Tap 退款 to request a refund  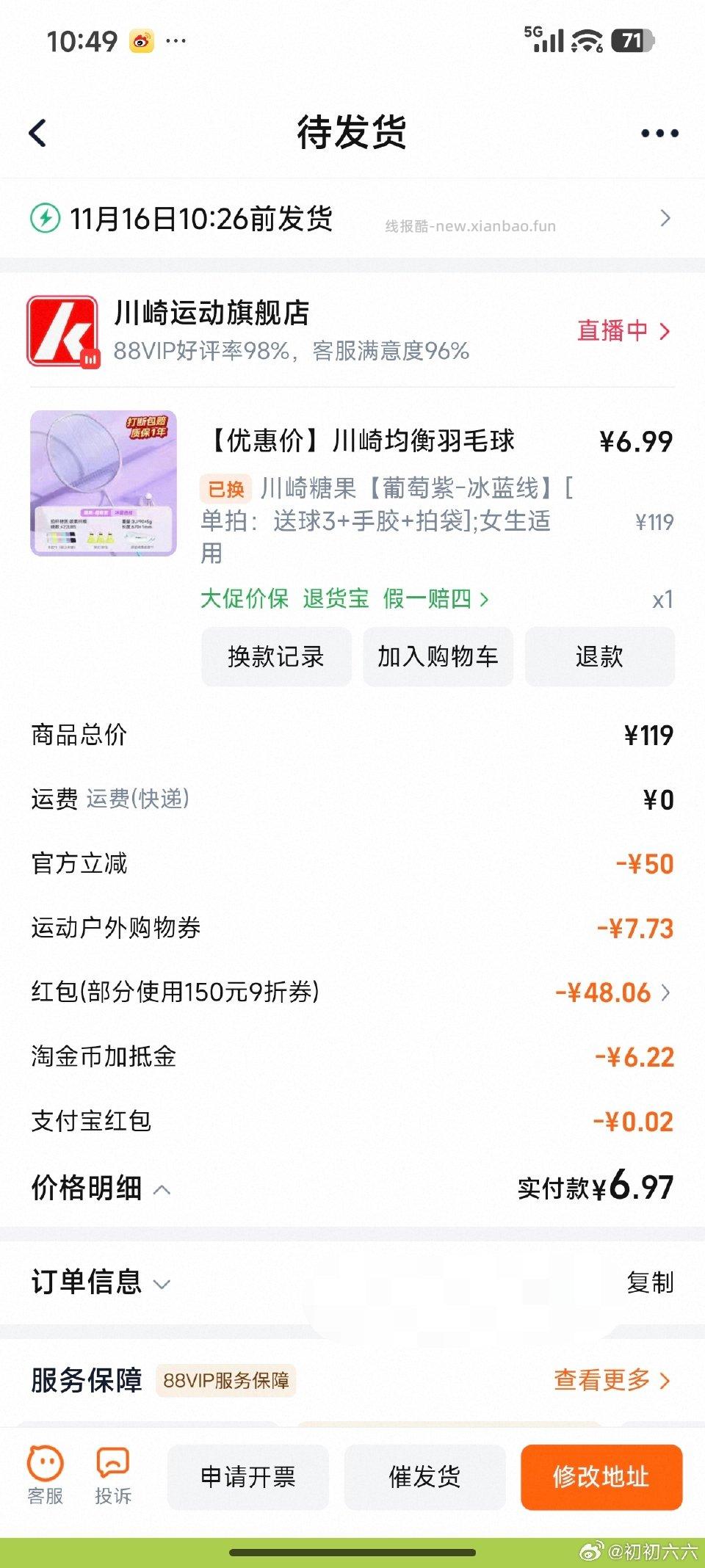click(599, 657)
